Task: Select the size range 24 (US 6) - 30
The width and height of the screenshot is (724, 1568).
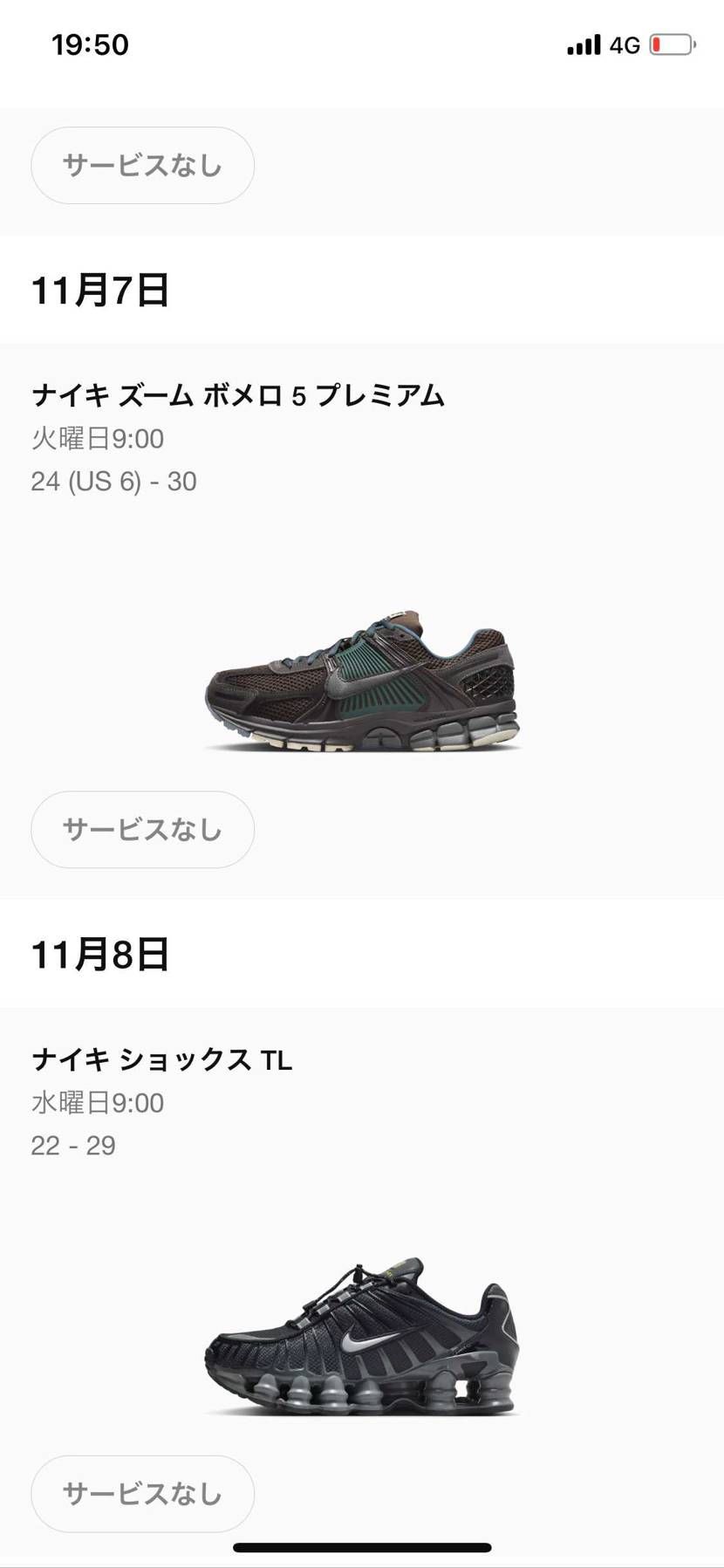Action: pos(114,481)
